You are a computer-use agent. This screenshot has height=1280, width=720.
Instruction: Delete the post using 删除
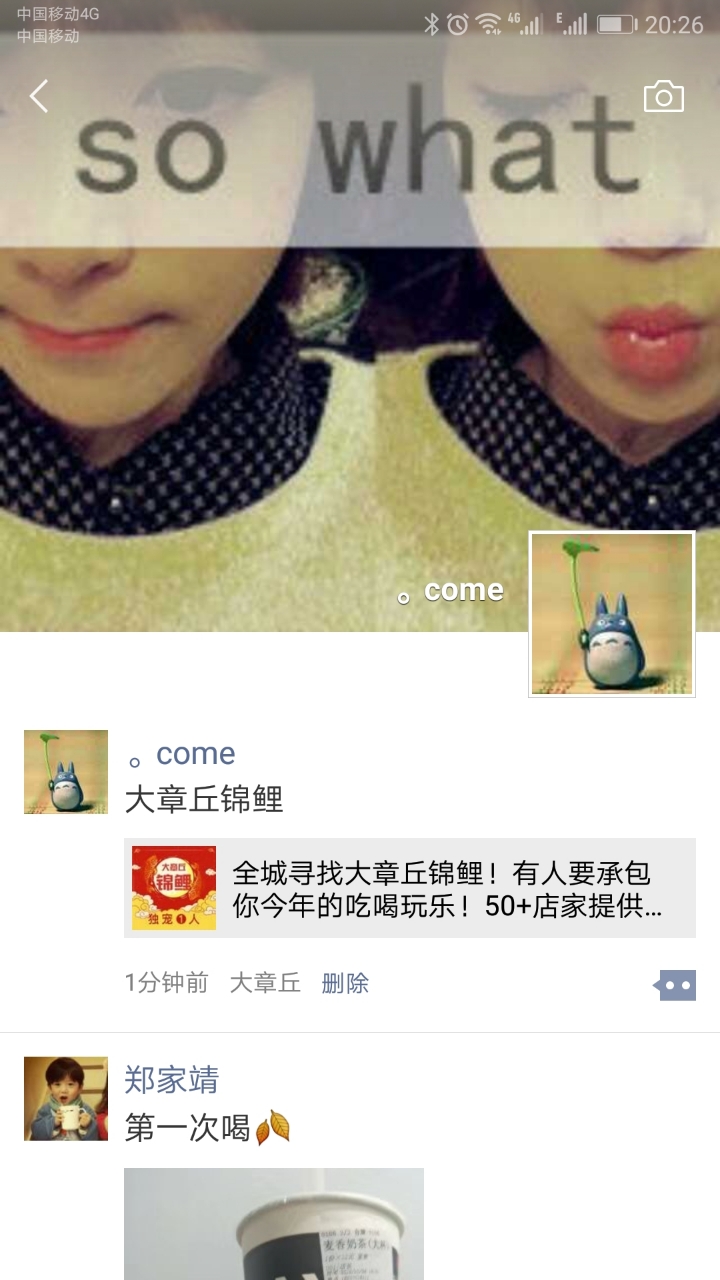(x=345, y=983)
